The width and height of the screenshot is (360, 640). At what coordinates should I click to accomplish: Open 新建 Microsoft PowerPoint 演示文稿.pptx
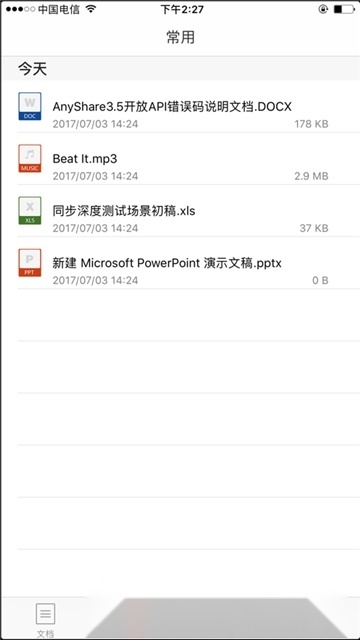click(x=180, y=263)
